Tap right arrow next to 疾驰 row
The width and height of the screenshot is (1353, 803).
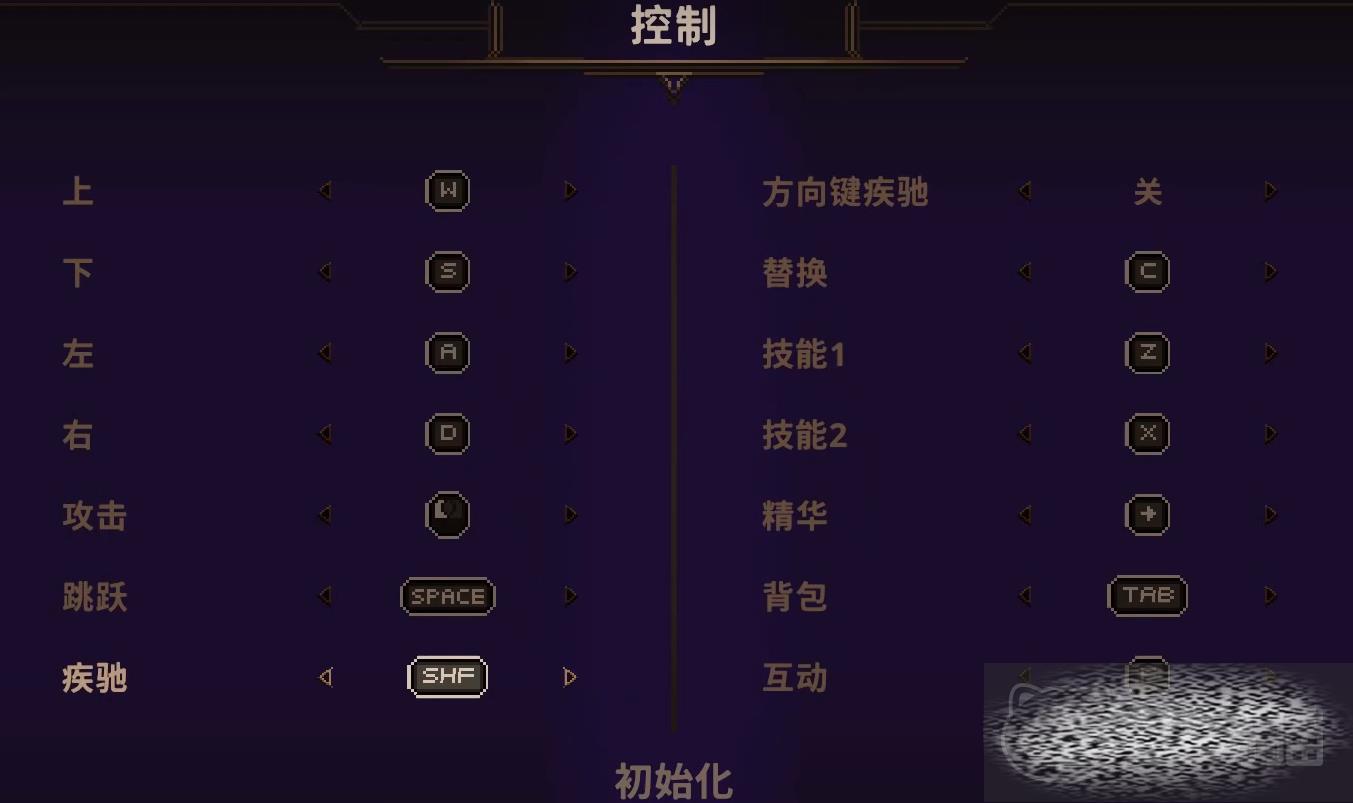570,677
